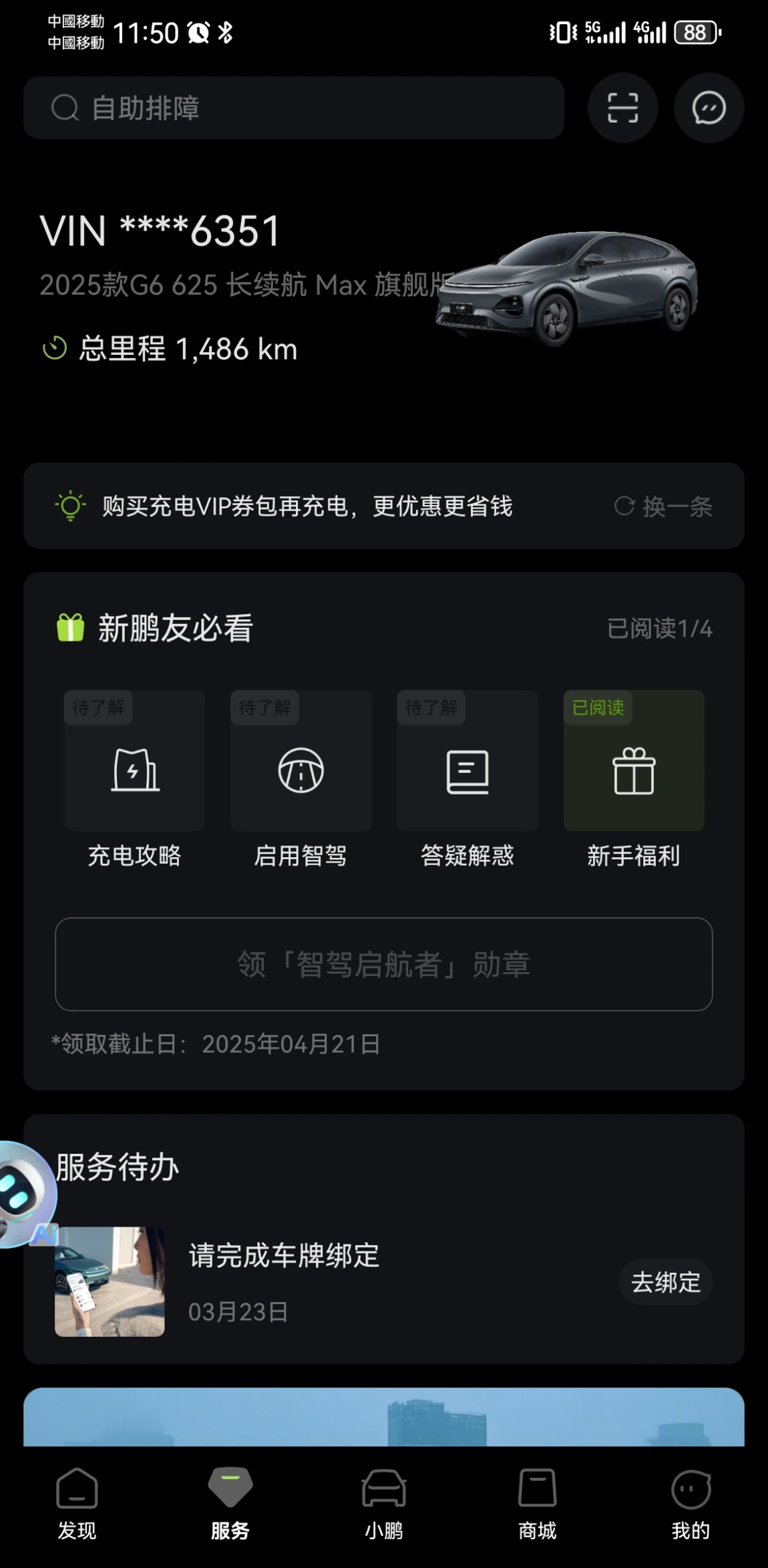Open the scan code icon
The image size is (768, 1568).
tap(622, 108)
